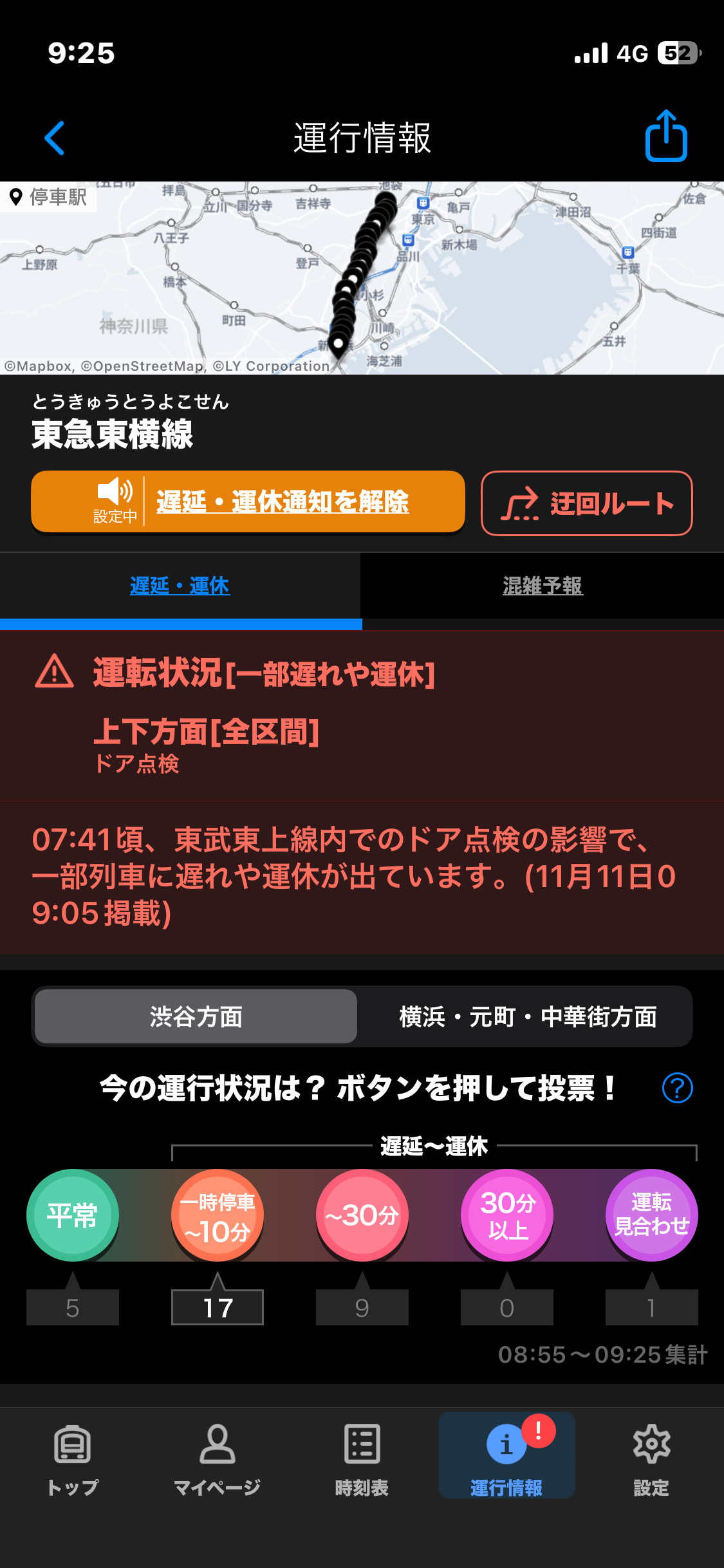Share this train status page

(x=666, y=136)
